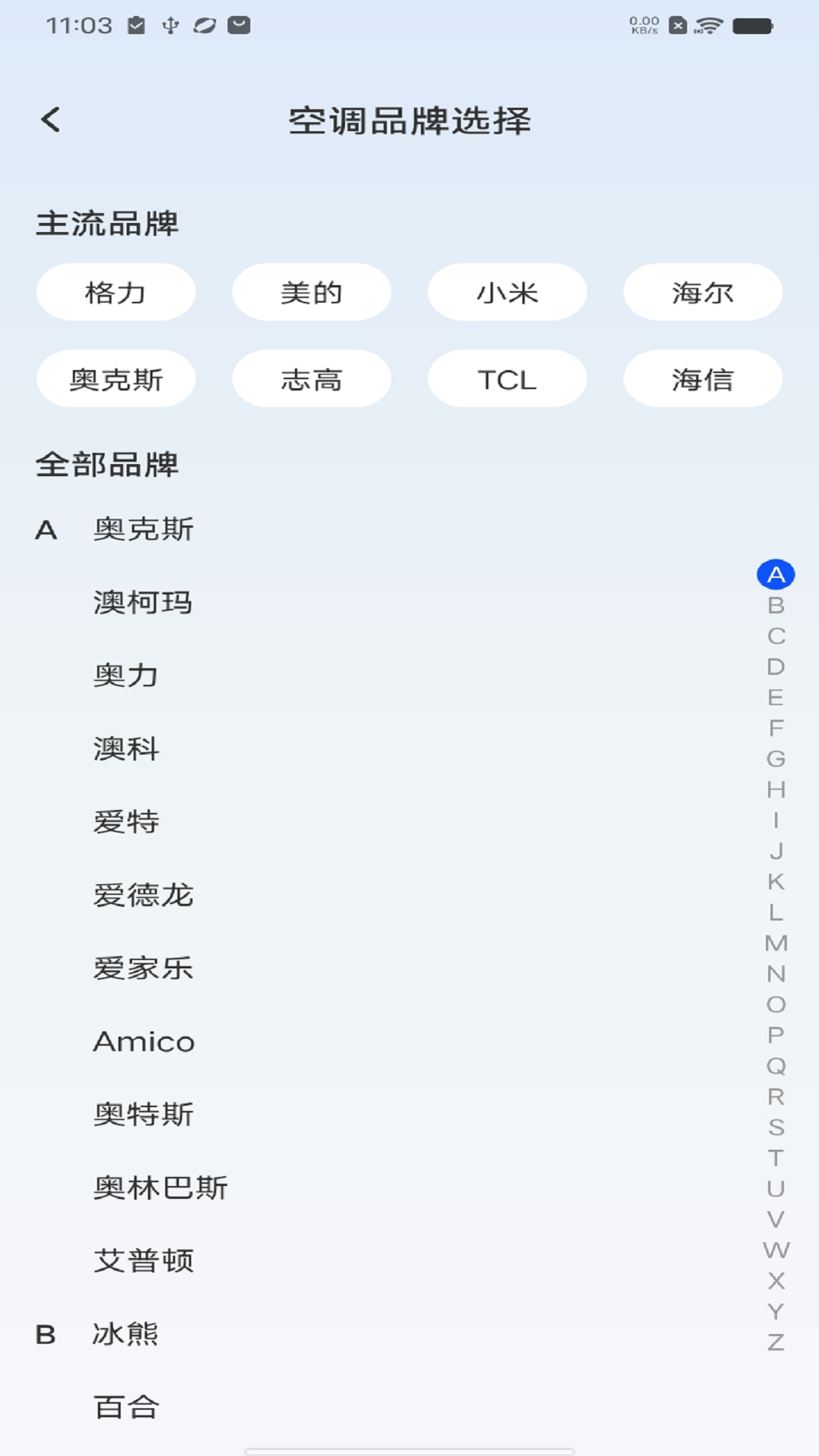819x1456 pixels.
Task: Select the 格力 mainstream brand chip
Action: click(x=116, y=293)
